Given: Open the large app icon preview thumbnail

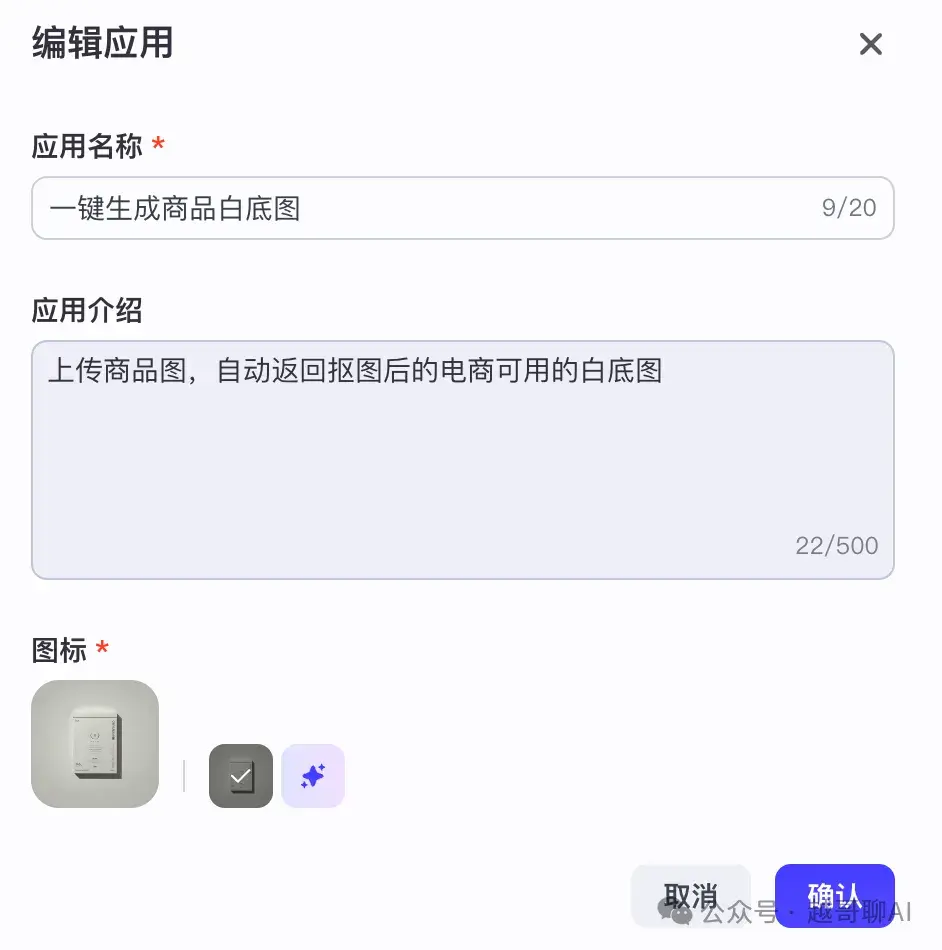Looking at the screenshot, I should [x=94, y=743].
